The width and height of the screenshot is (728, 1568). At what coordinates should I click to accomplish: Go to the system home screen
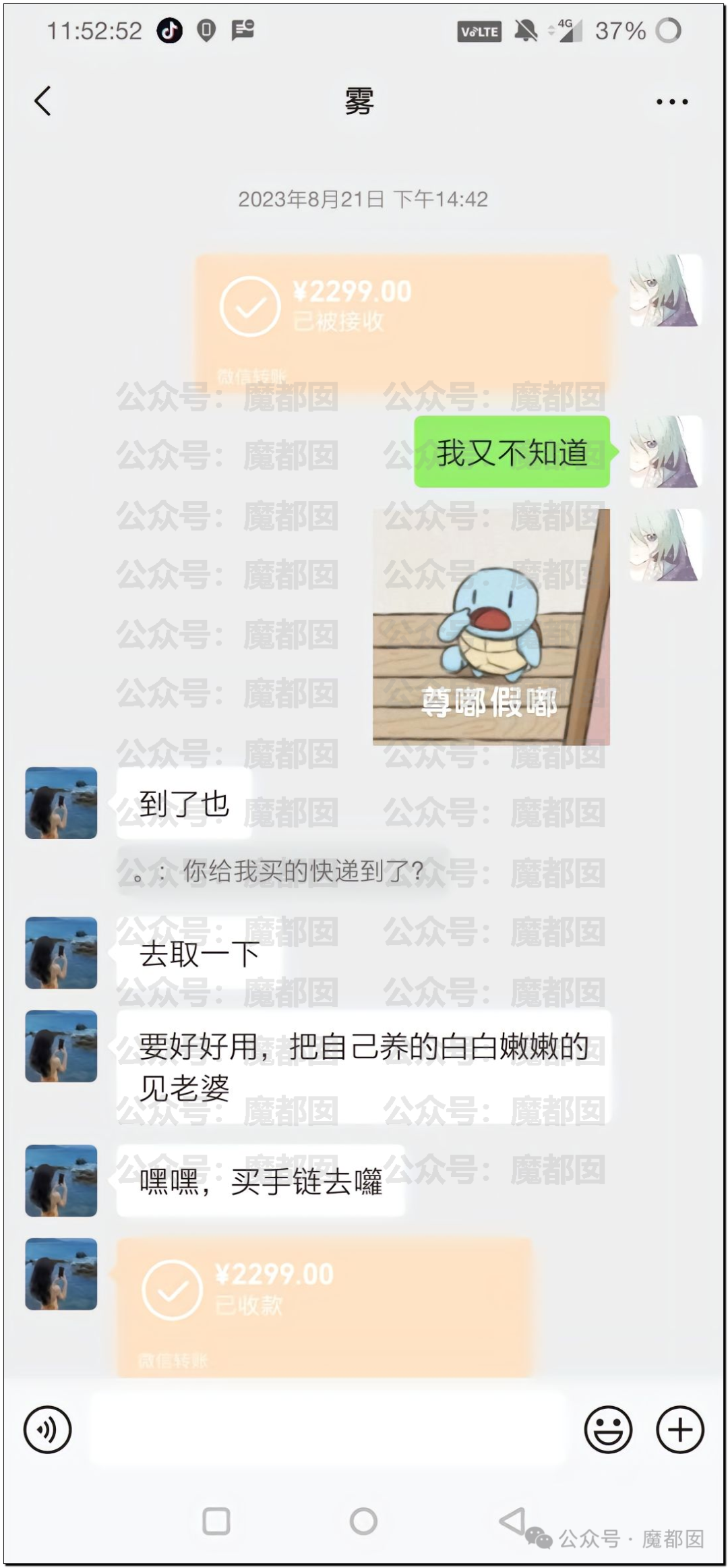363,1521
